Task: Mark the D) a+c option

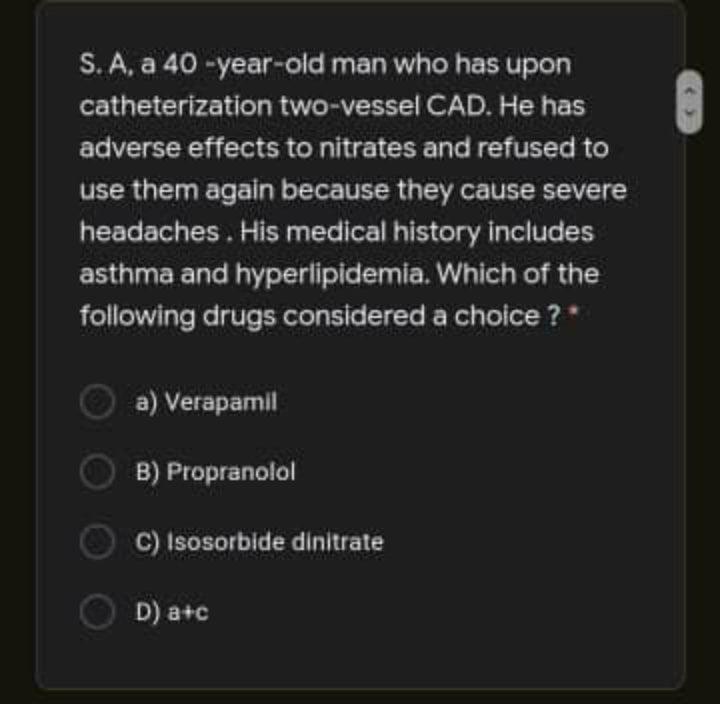Action: tap(97, 611)
